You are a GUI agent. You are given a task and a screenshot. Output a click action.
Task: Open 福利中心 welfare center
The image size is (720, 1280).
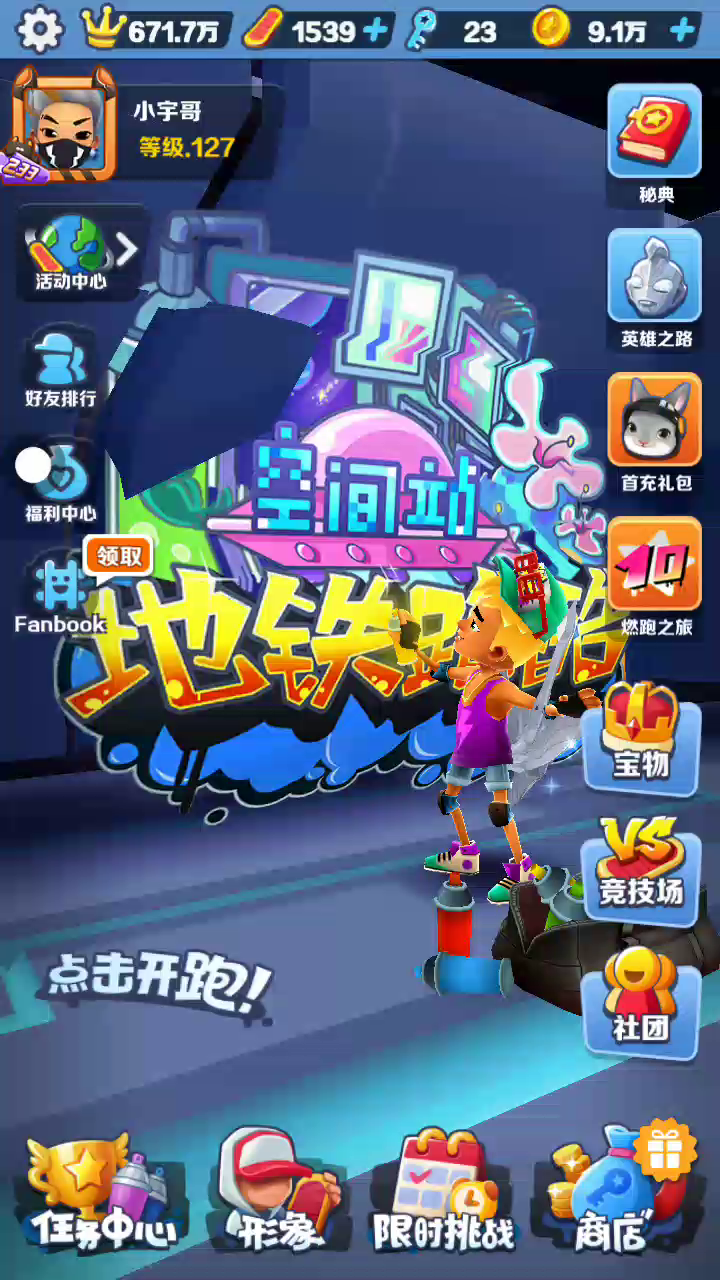[60, 483]
